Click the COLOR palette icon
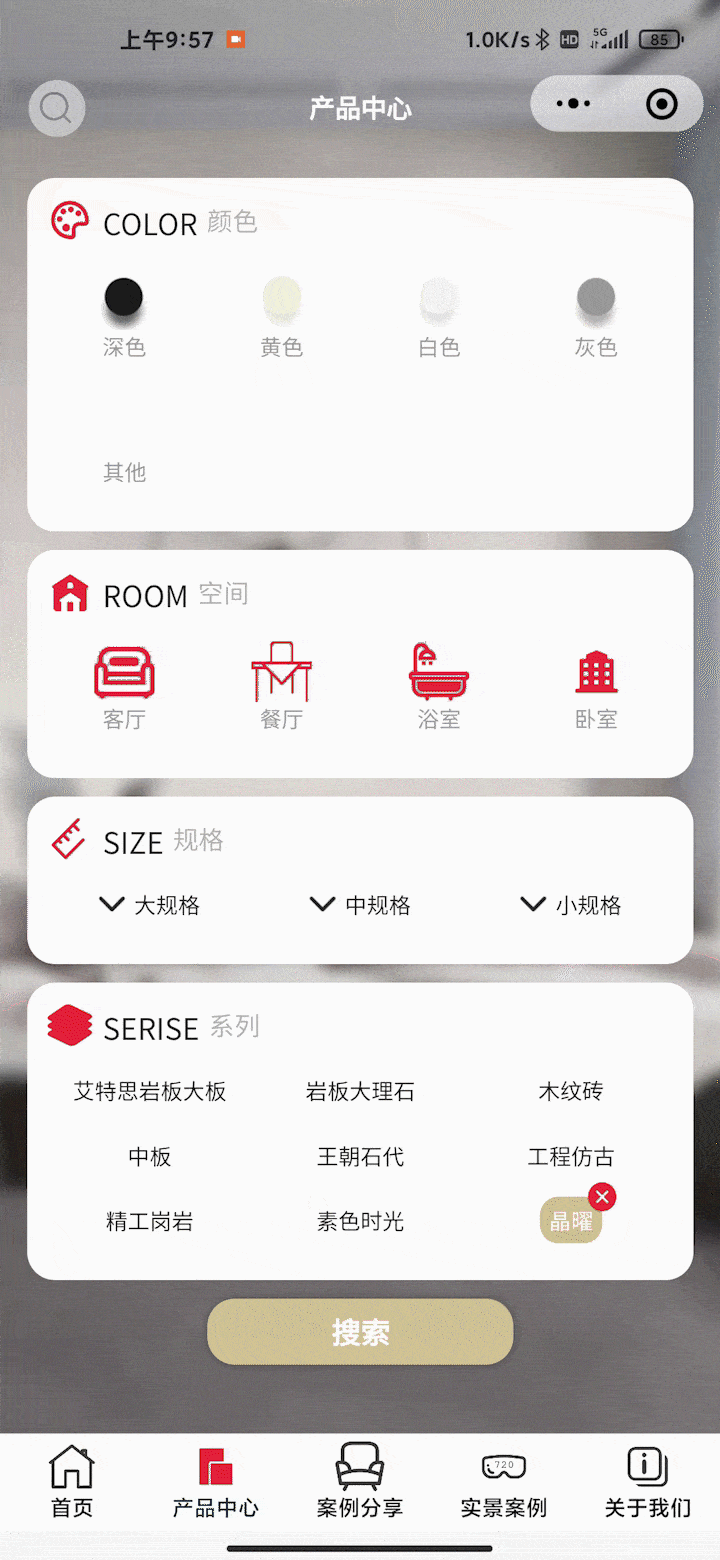Viewport: 720px width, 1560px height. (68, 222)
